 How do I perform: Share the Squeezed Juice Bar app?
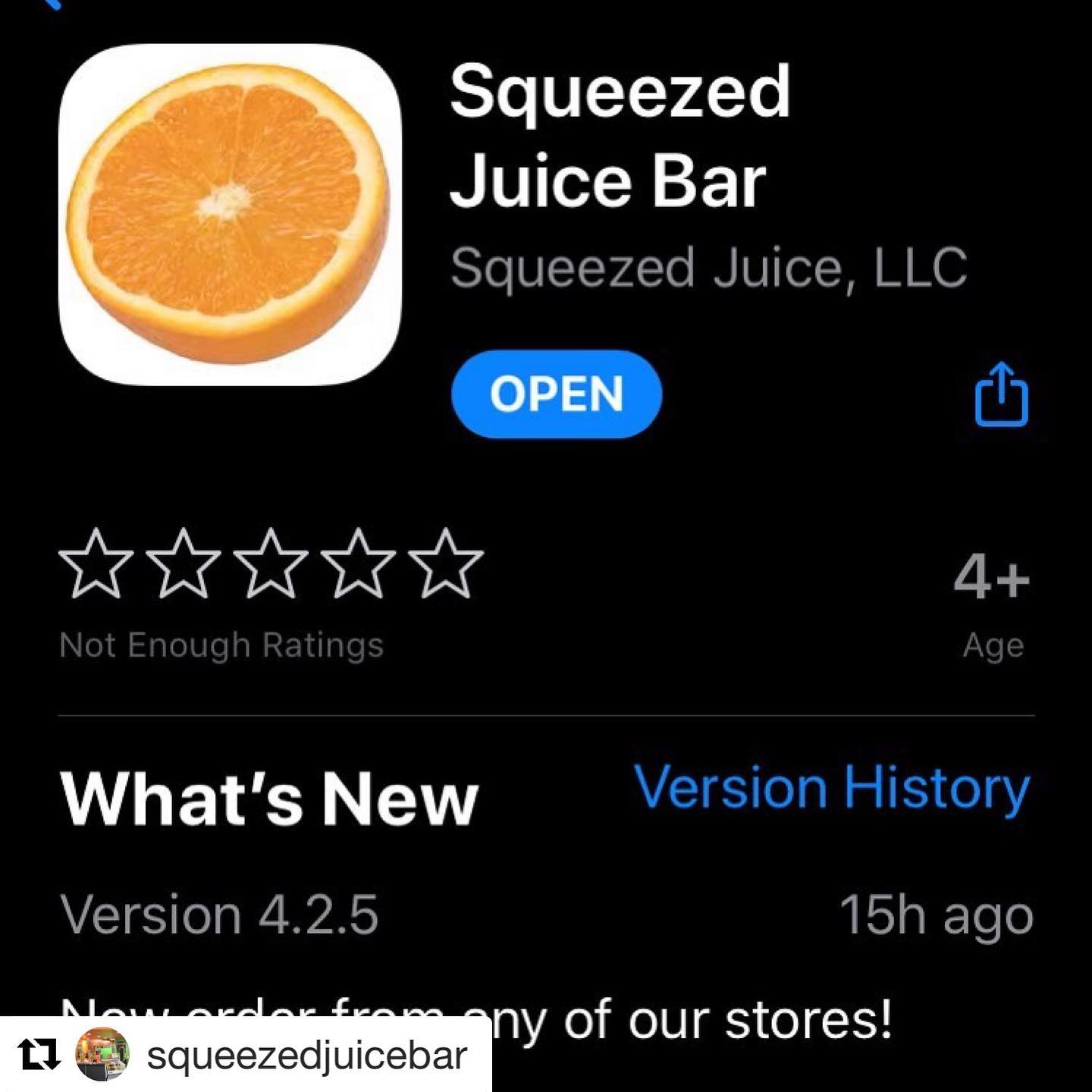click(x=1001, y=394)
